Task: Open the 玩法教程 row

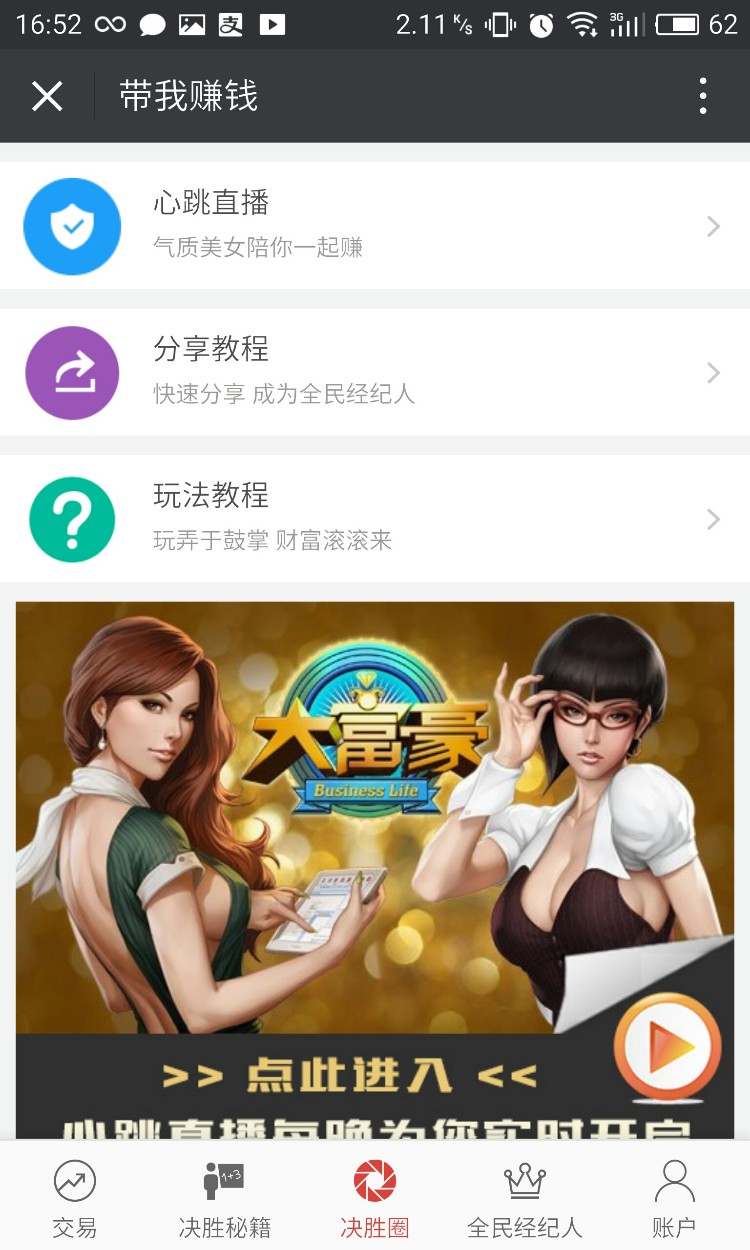Action: click(x=375, y=519)
